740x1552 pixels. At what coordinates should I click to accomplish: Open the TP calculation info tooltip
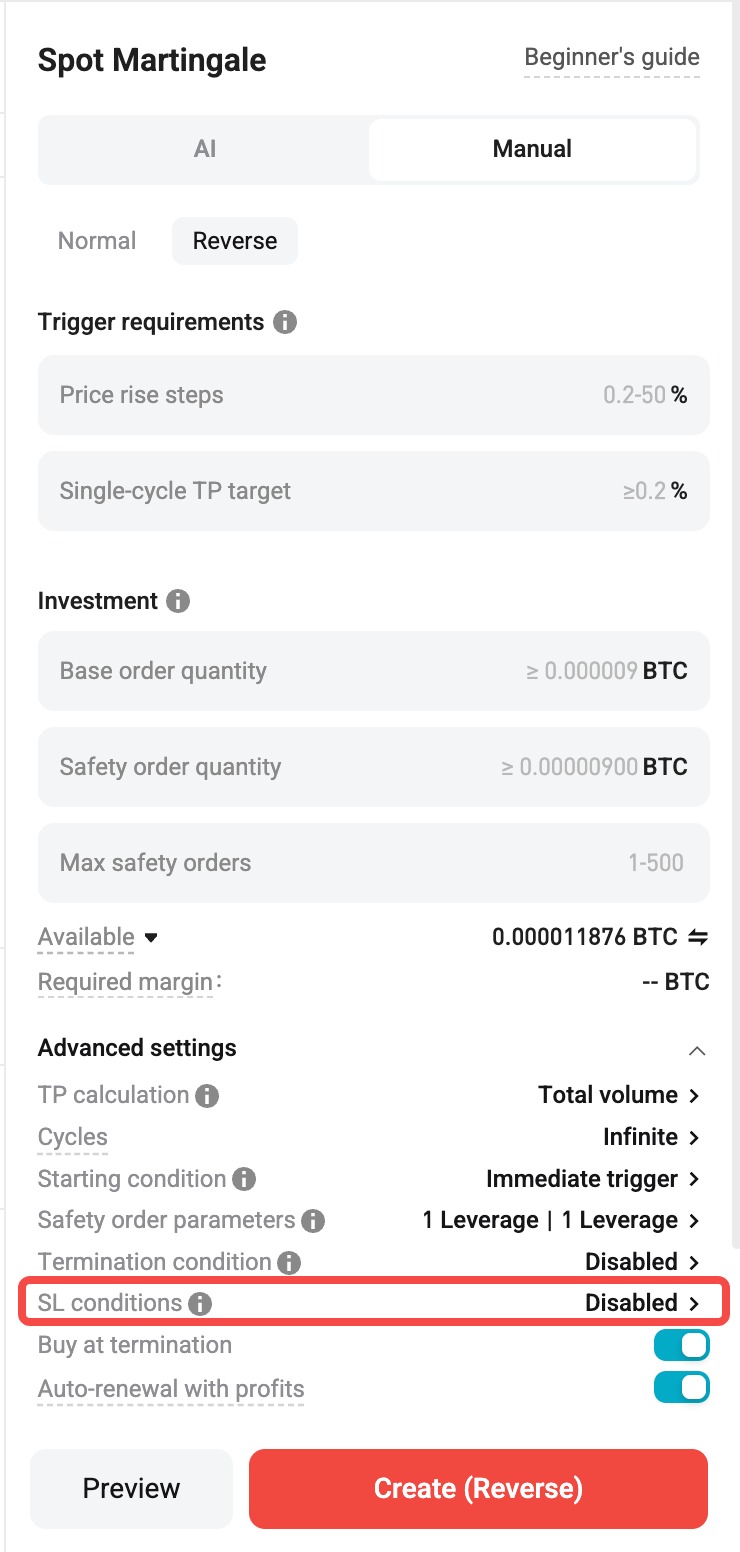tap(207, 1095)
